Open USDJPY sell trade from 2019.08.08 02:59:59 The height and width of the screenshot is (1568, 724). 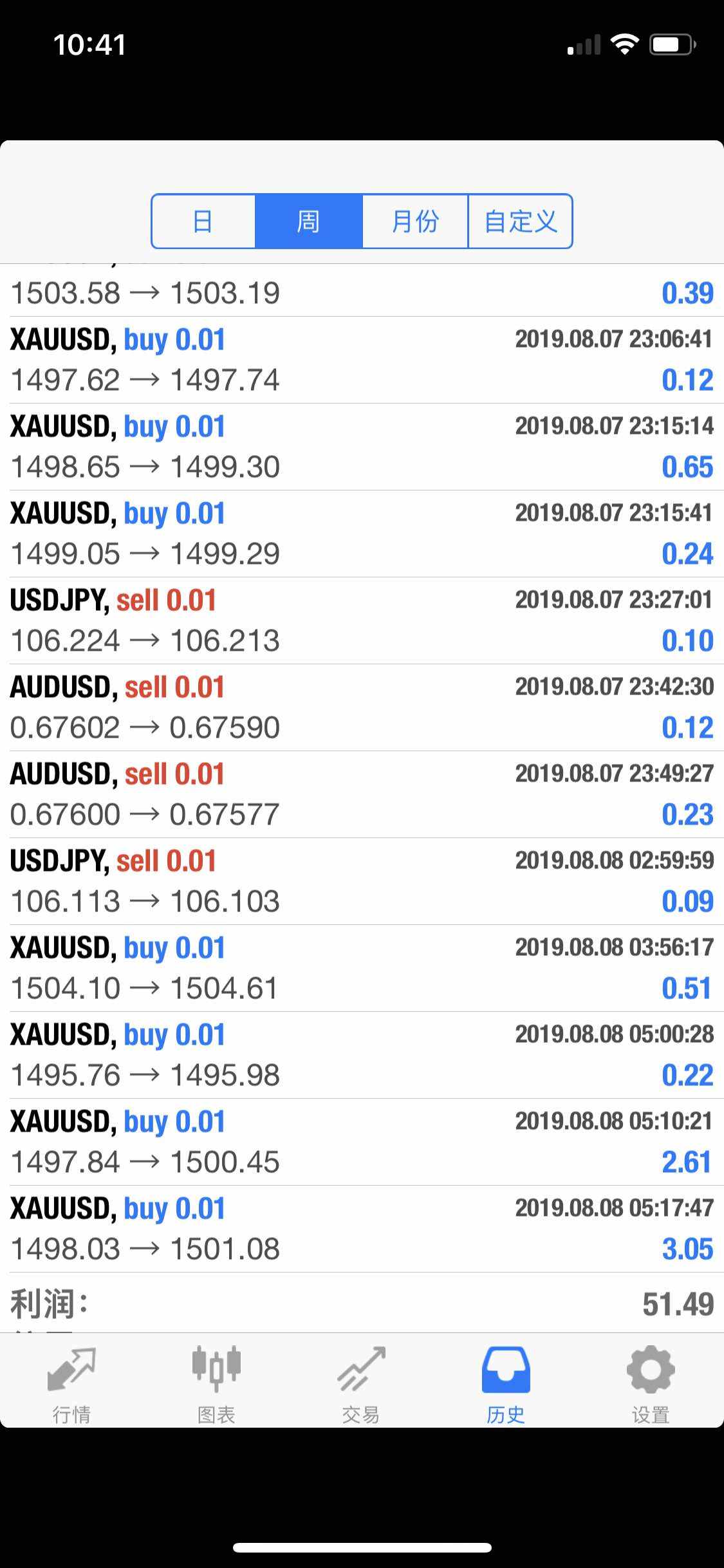click(x=362, y=881)
